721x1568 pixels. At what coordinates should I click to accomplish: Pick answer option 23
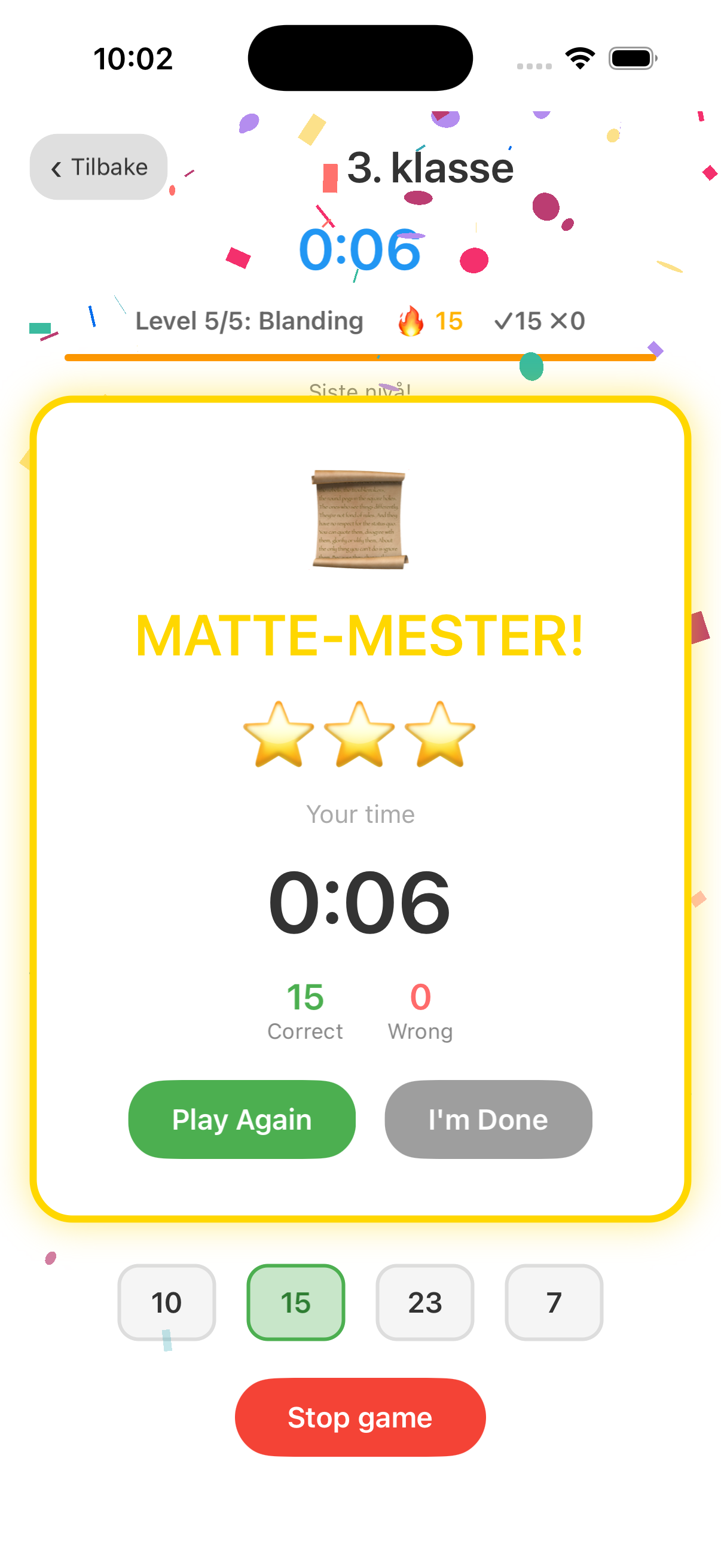pos(424,1302)
